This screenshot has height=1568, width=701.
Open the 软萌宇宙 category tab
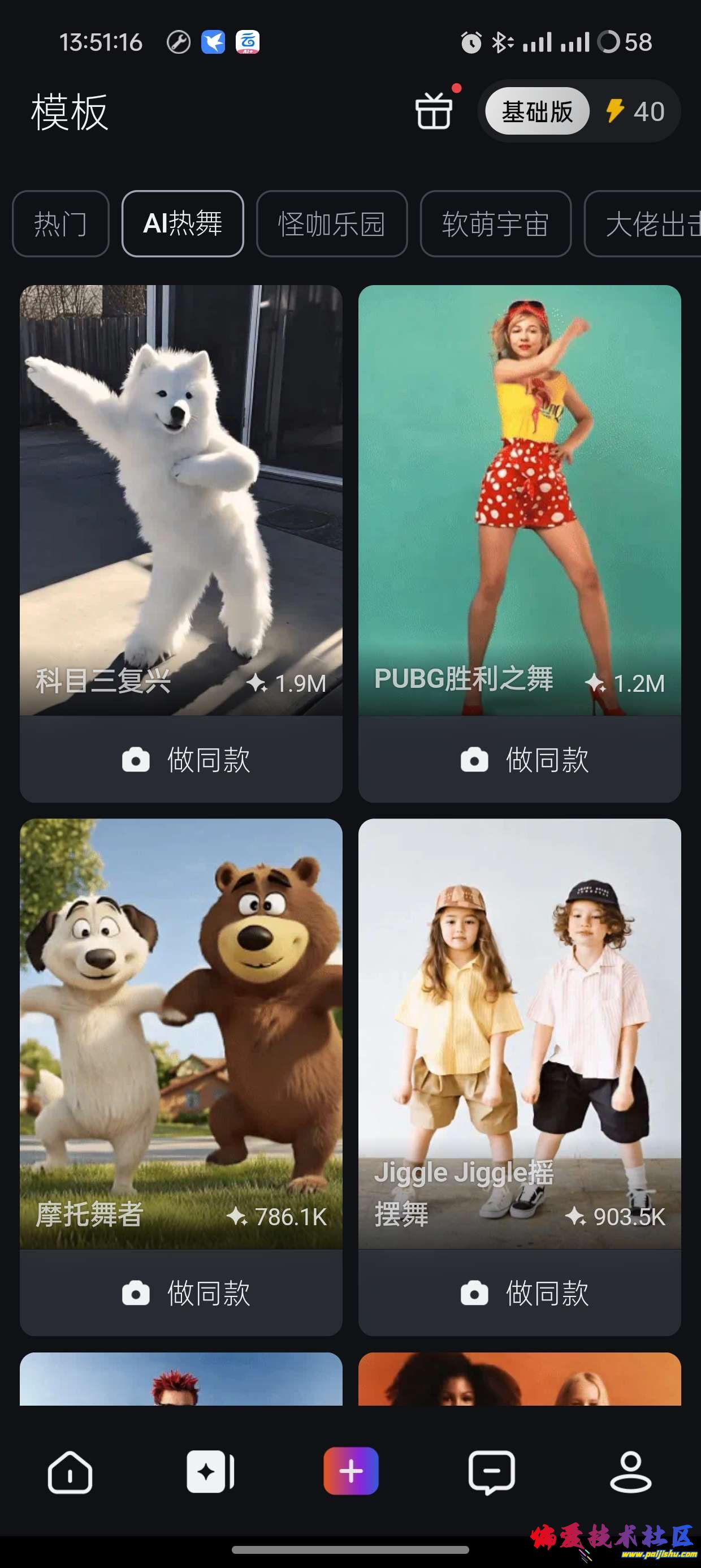tap(495, 224)
